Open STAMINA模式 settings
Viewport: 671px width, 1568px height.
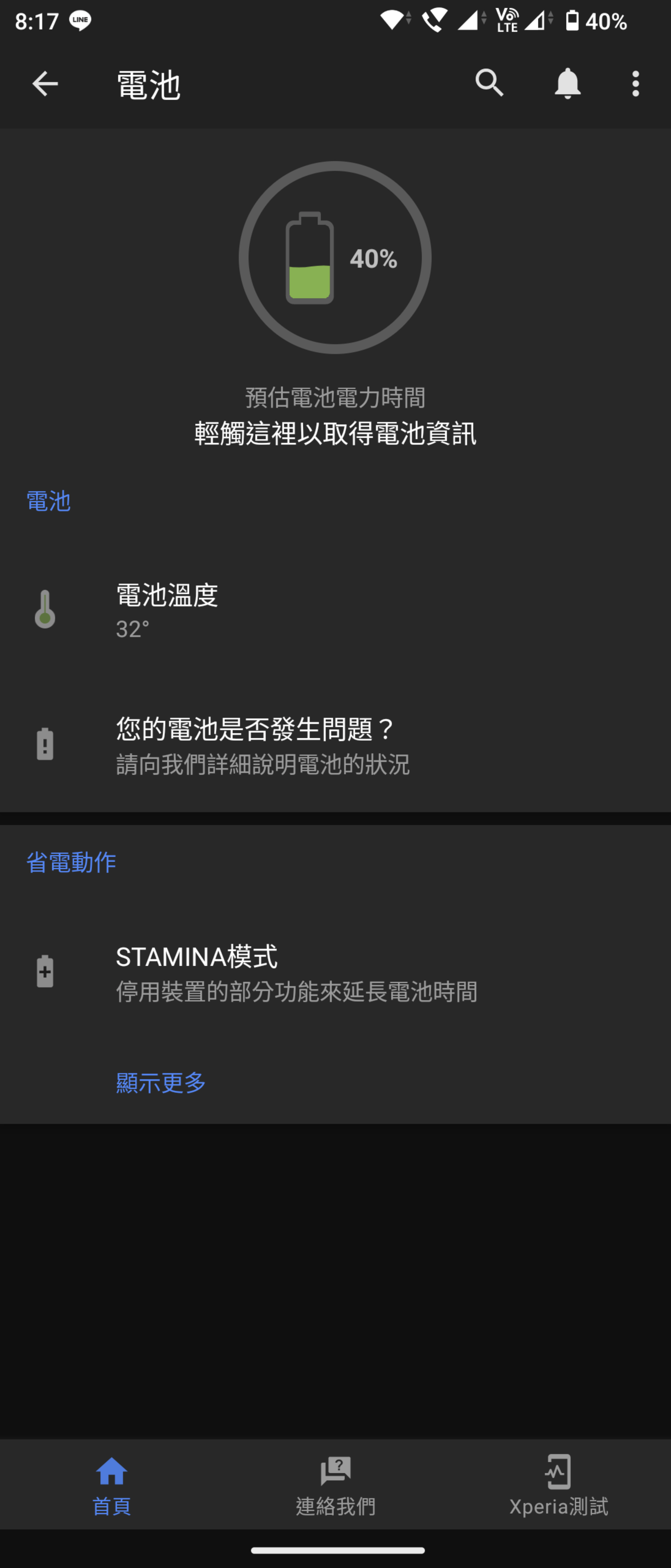click(x=335, y=973)
